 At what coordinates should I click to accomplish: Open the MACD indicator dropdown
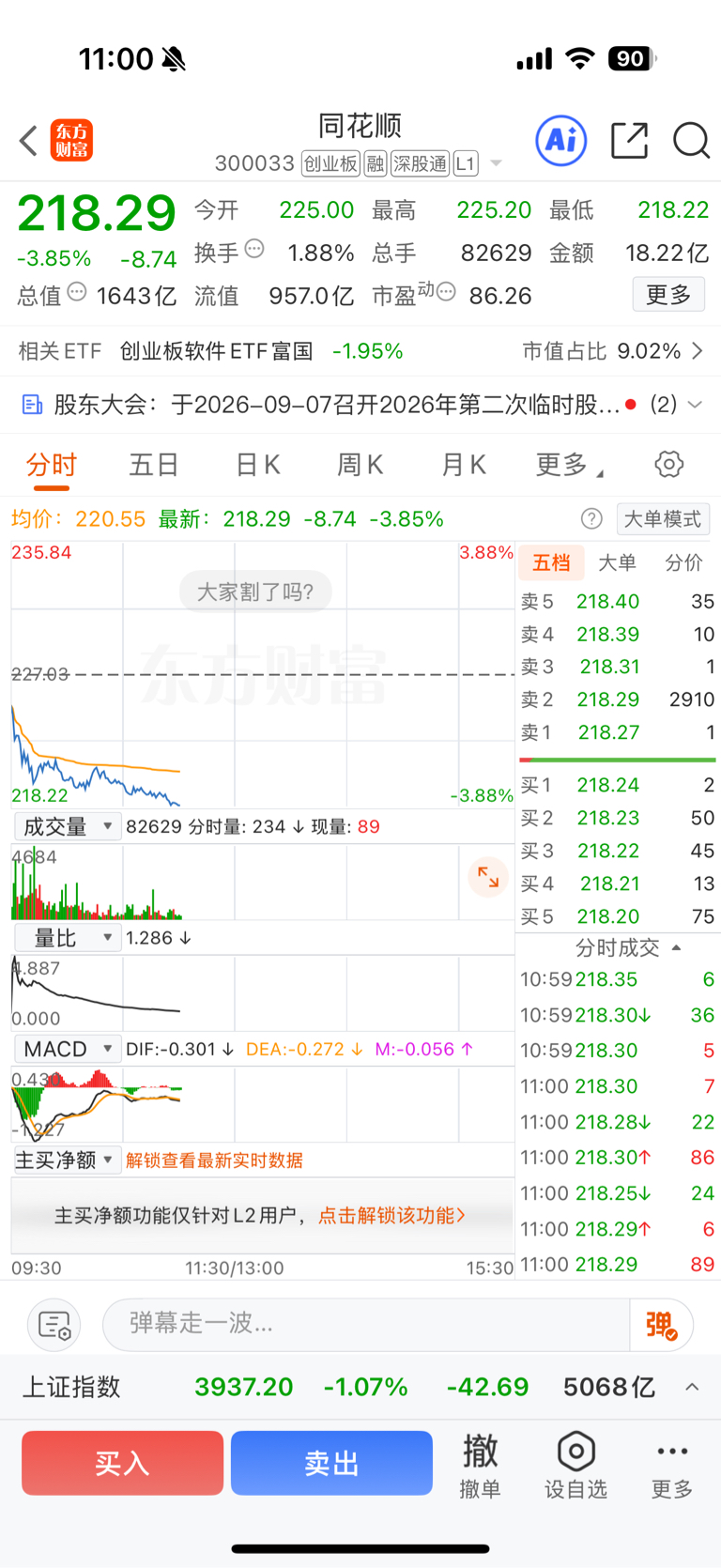pyautogui.click(x=67, y=1049)
